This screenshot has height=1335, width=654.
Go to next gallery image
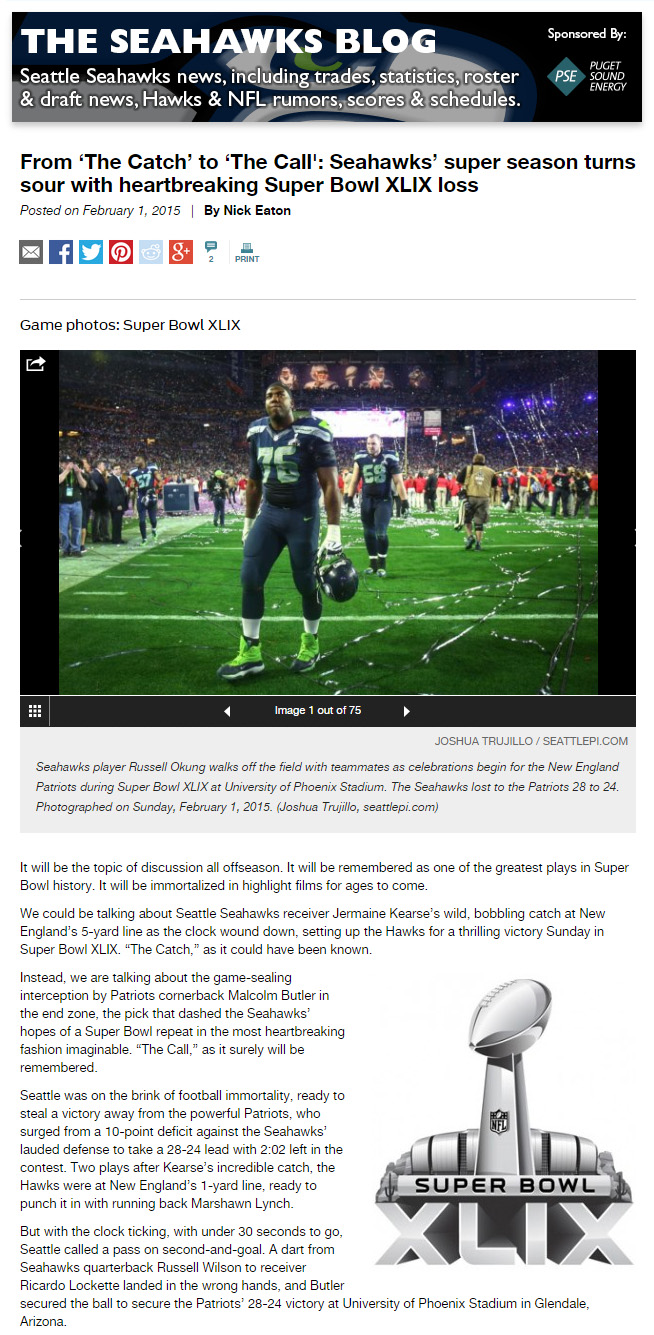point(406,711)
